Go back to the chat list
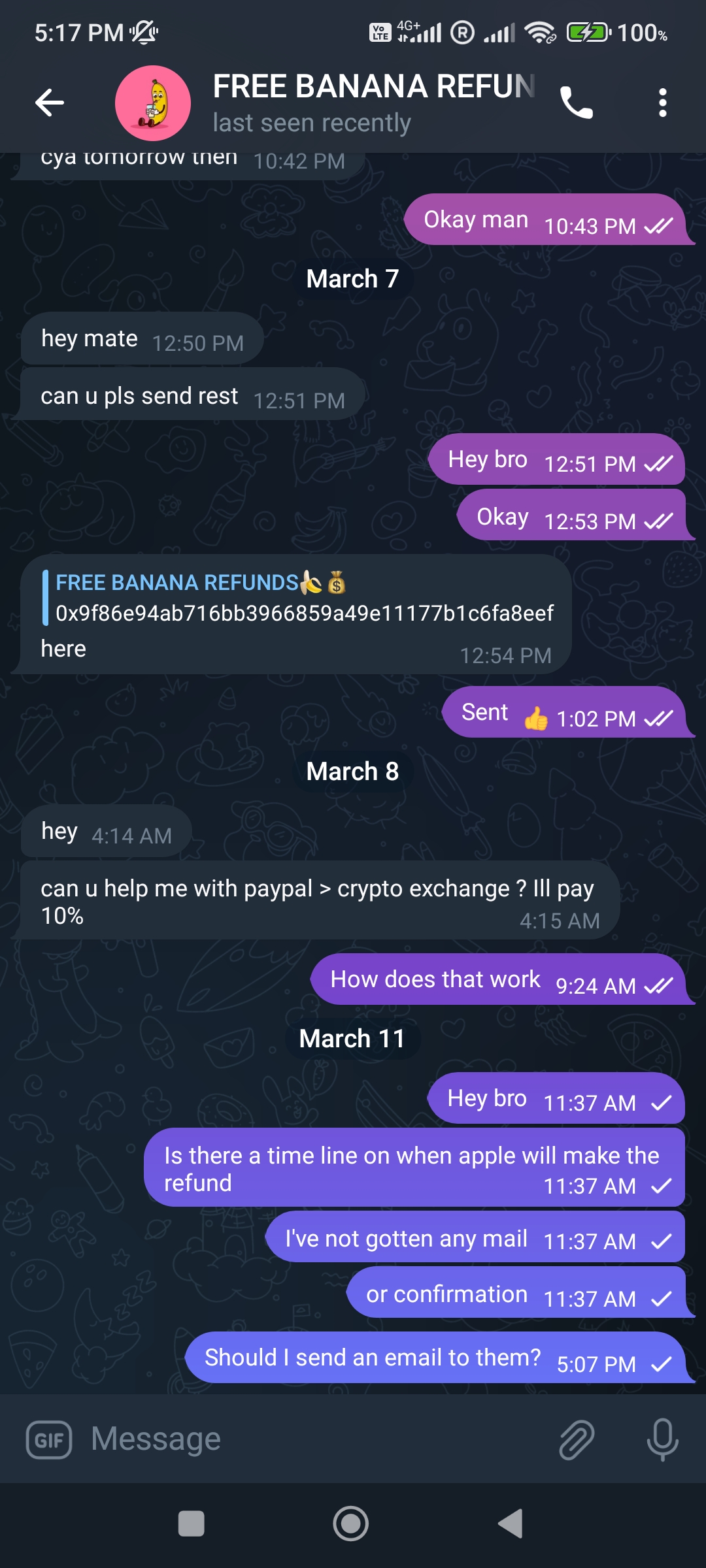 (x=50, y=103)
